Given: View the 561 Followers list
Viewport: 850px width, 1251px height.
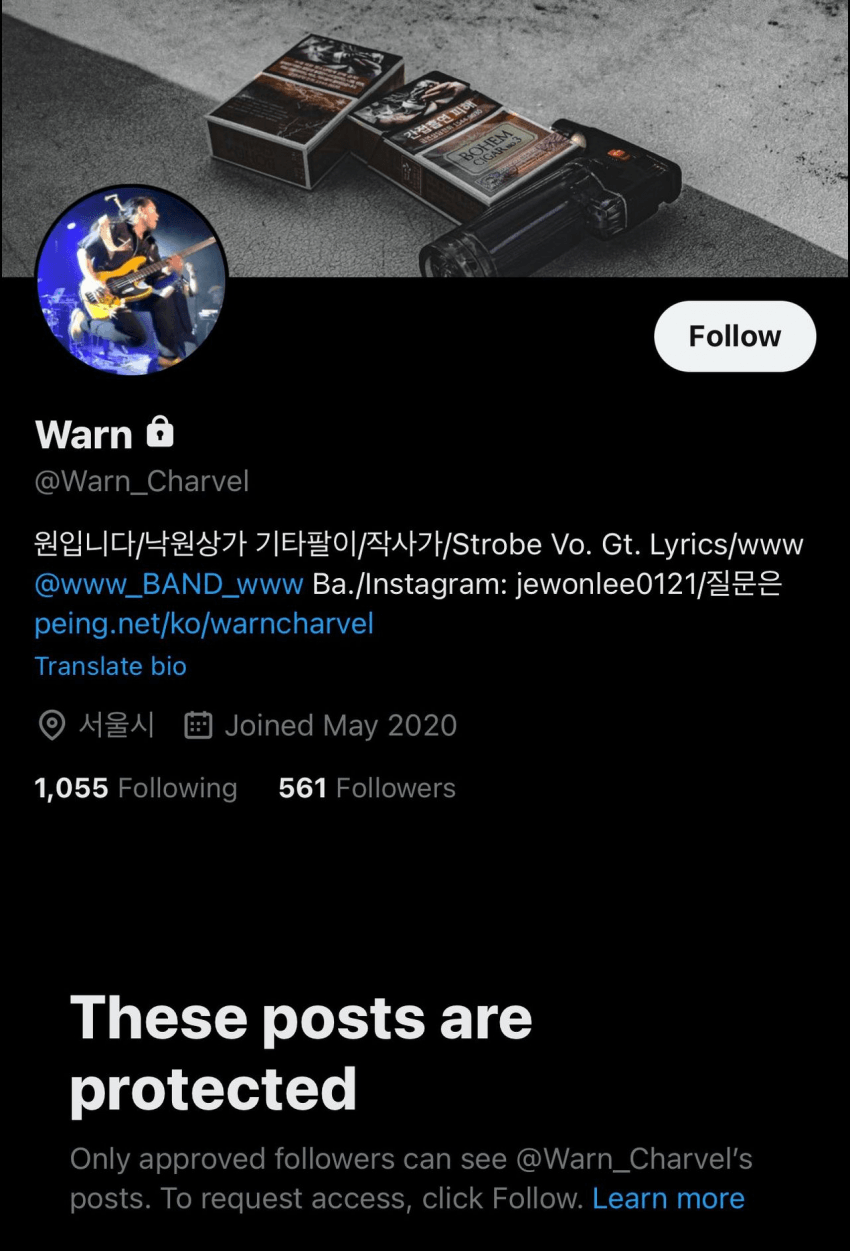Looking at the screenshot, I should [366, 788].
